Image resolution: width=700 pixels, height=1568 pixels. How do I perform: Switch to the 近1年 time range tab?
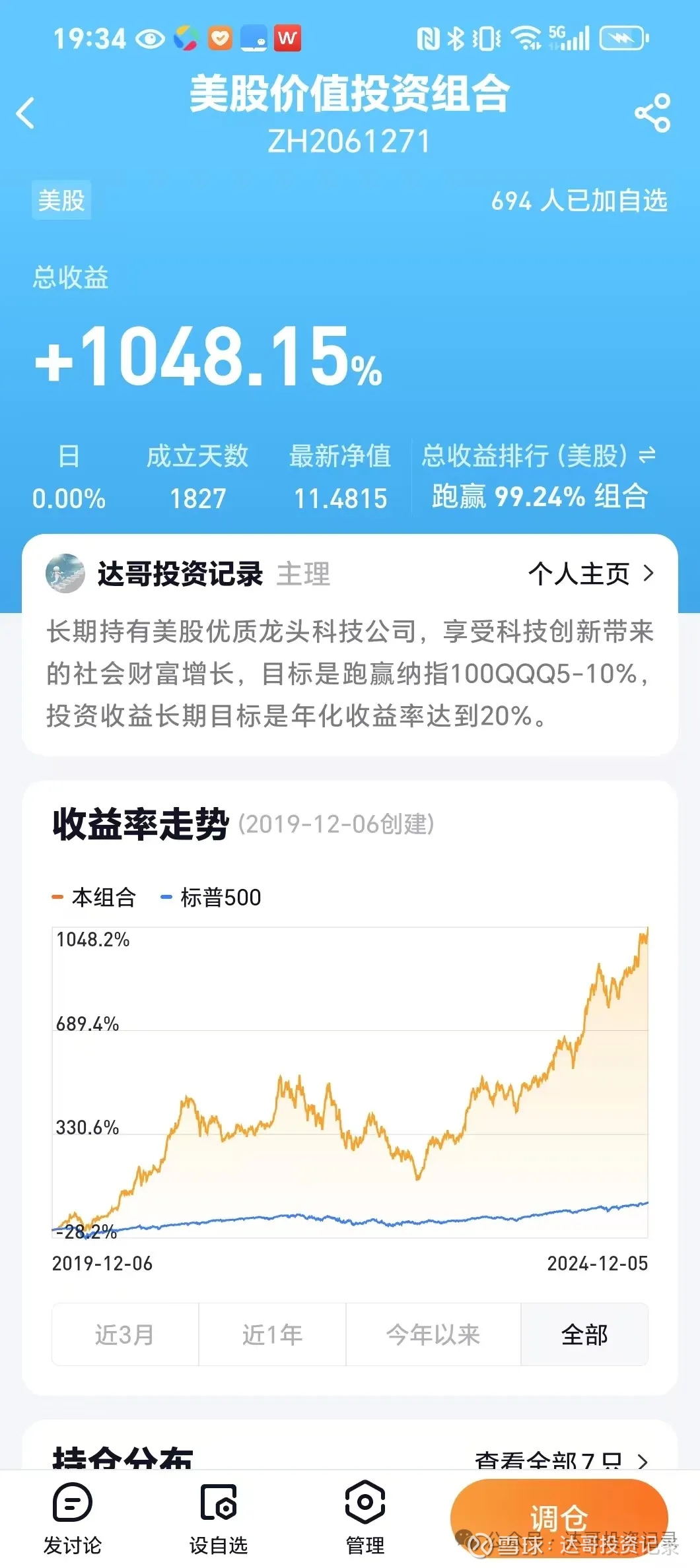[x=272, y=1334]
